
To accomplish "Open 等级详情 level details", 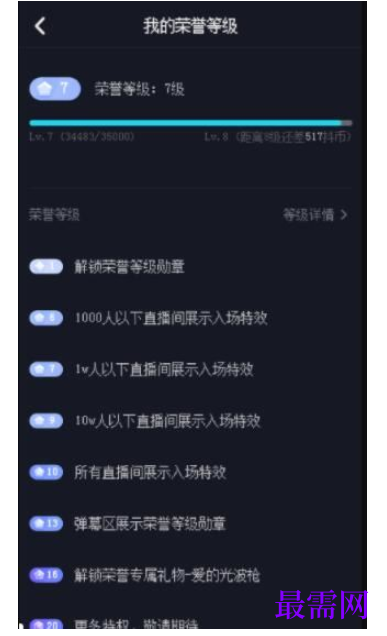I will tap(315, 215).
